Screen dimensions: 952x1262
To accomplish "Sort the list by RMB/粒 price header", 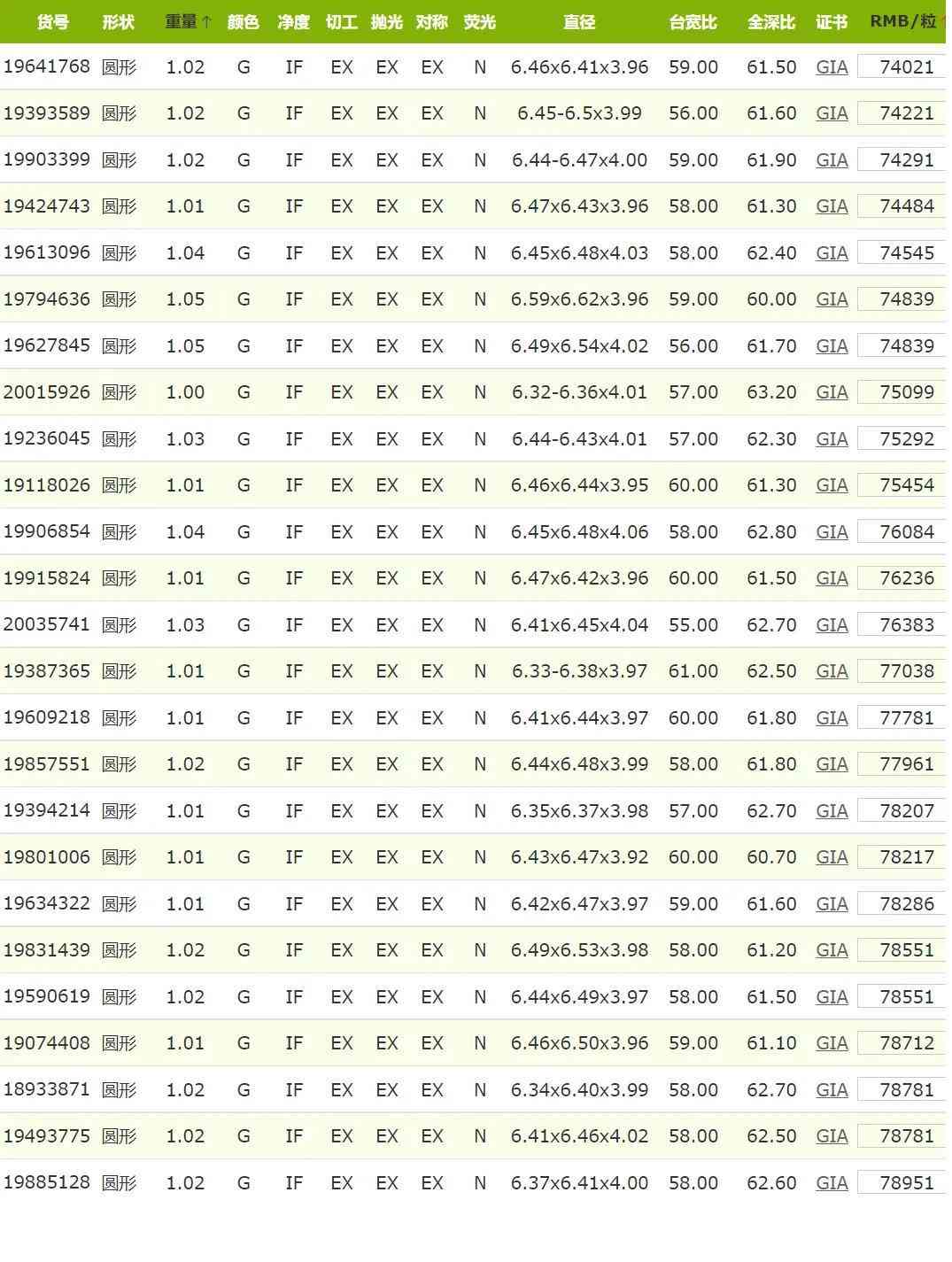I will pos(903,21).
